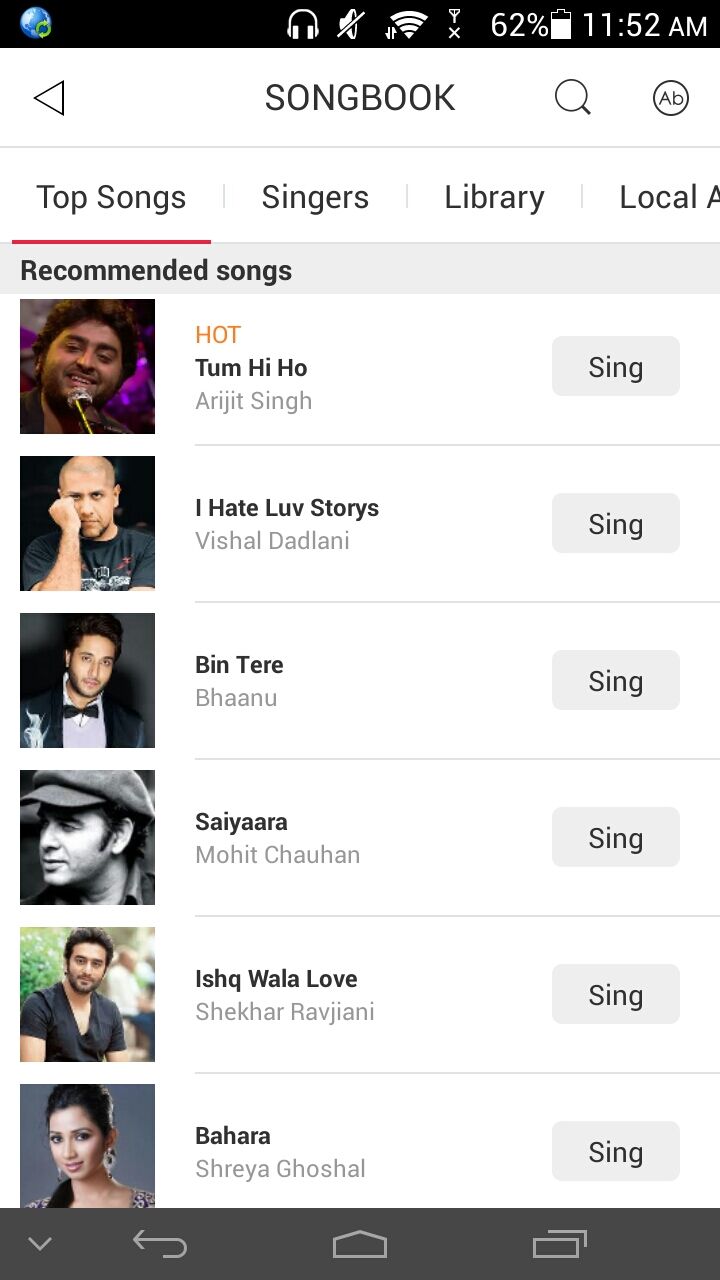Open the search magnifier icon
Screen dimensions: 720x1280
(573, 98)
